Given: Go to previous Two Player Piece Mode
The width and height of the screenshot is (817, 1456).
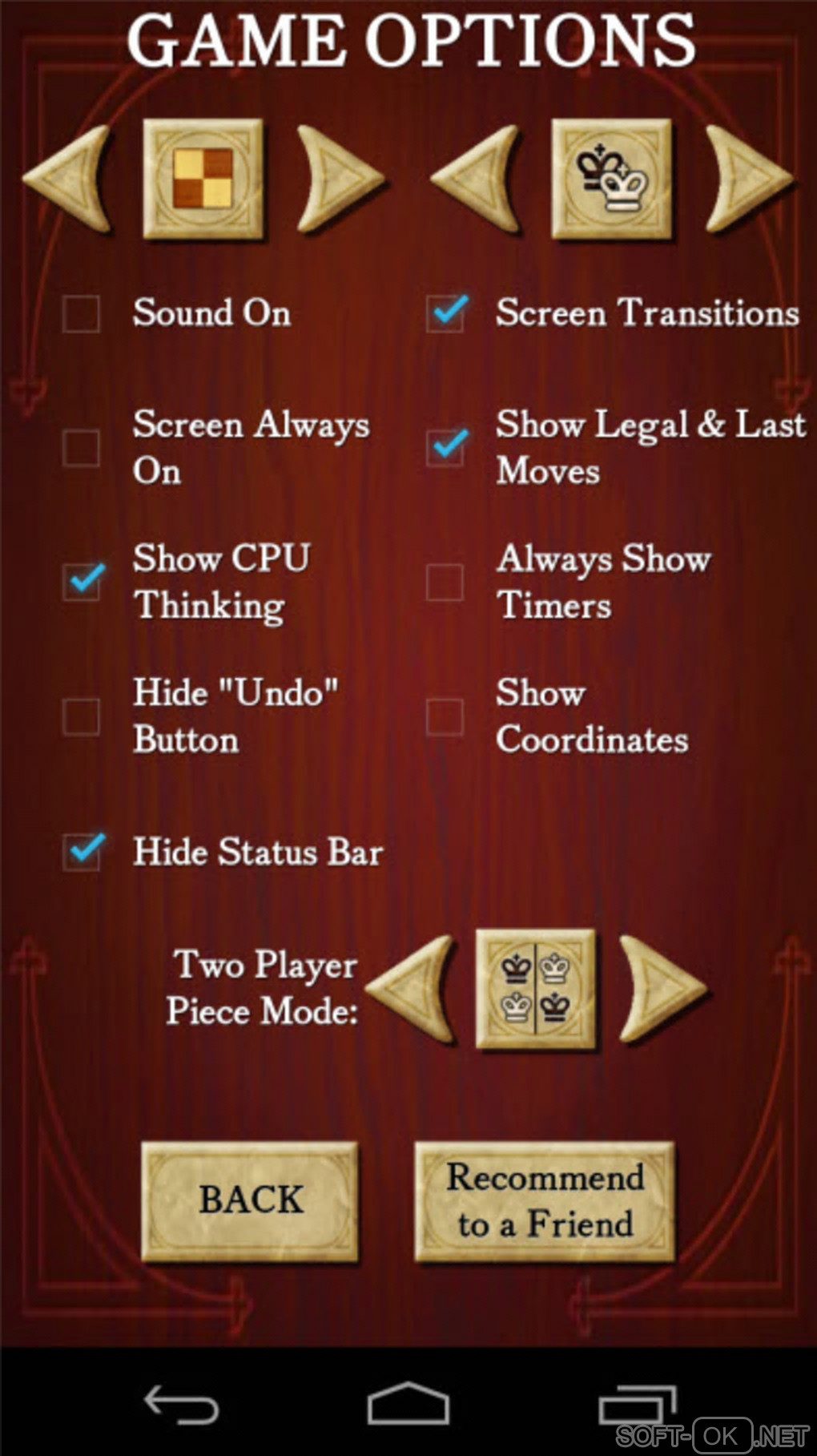Looking at the screenshot, I should pos(415,990).
